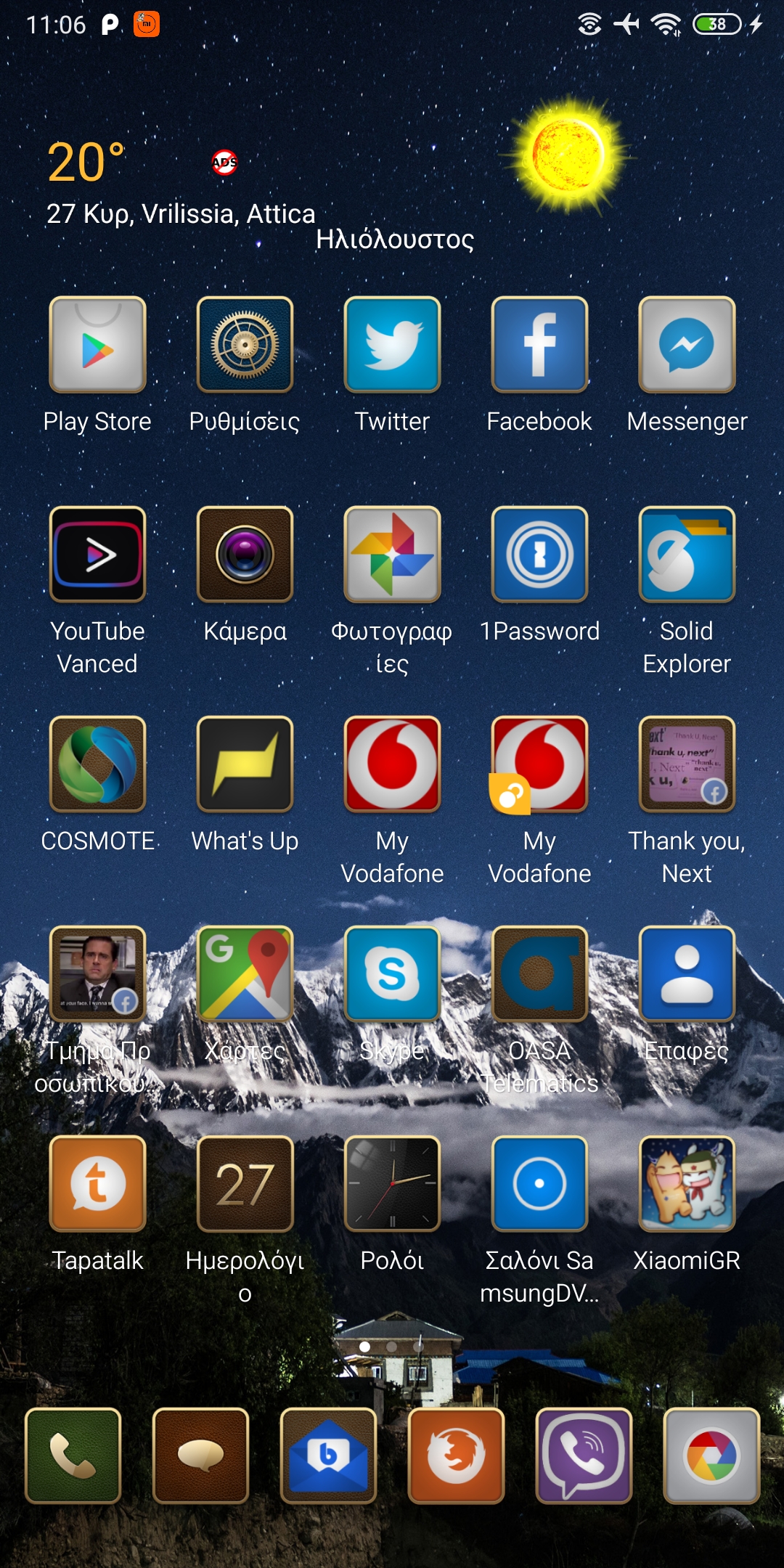The width and height of the screenshot is (784, 1568).
Task: Launch Skype
Action: [x=392, y=974]
